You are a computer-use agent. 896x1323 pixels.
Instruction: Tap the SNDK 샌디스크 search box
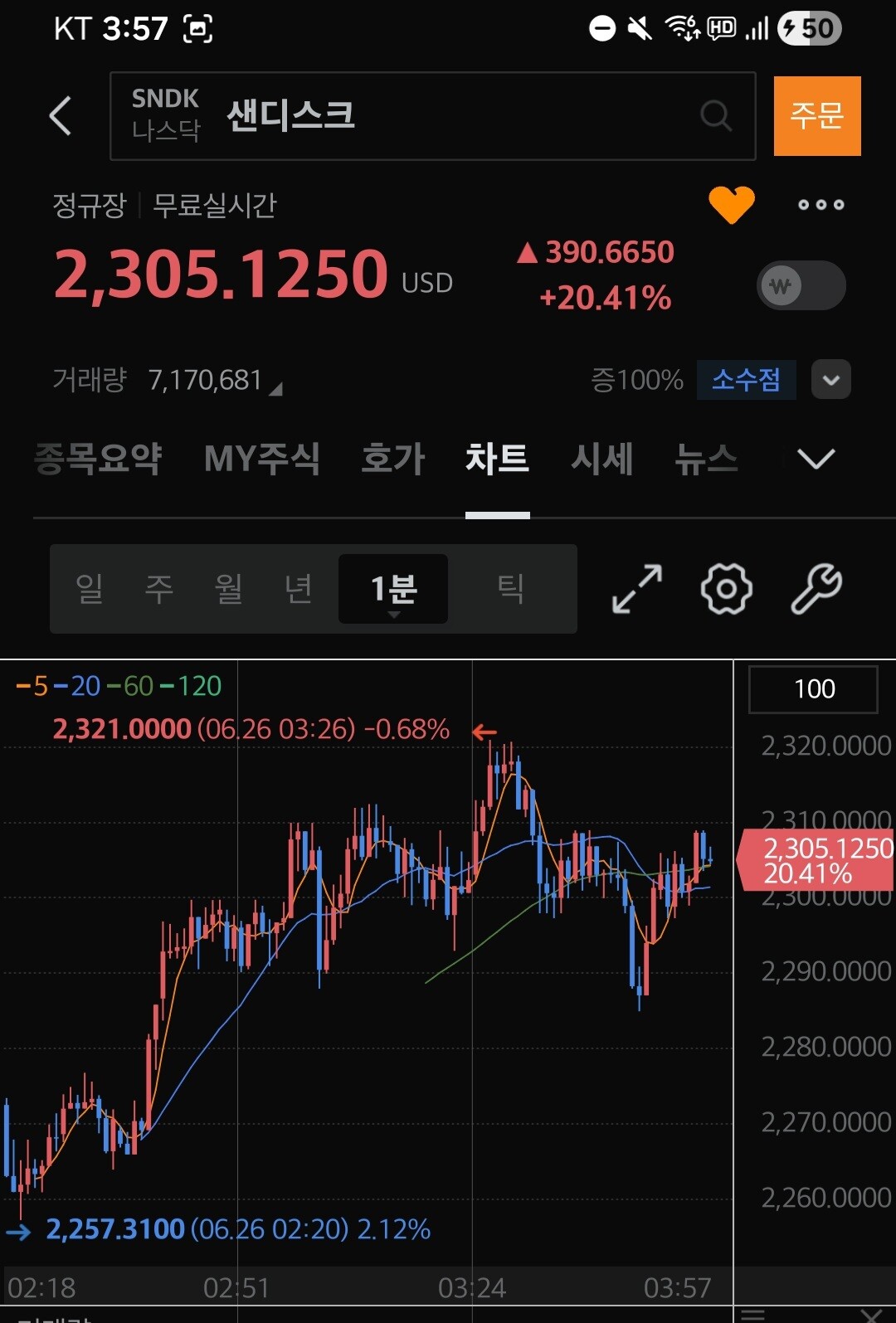point(432,115)
